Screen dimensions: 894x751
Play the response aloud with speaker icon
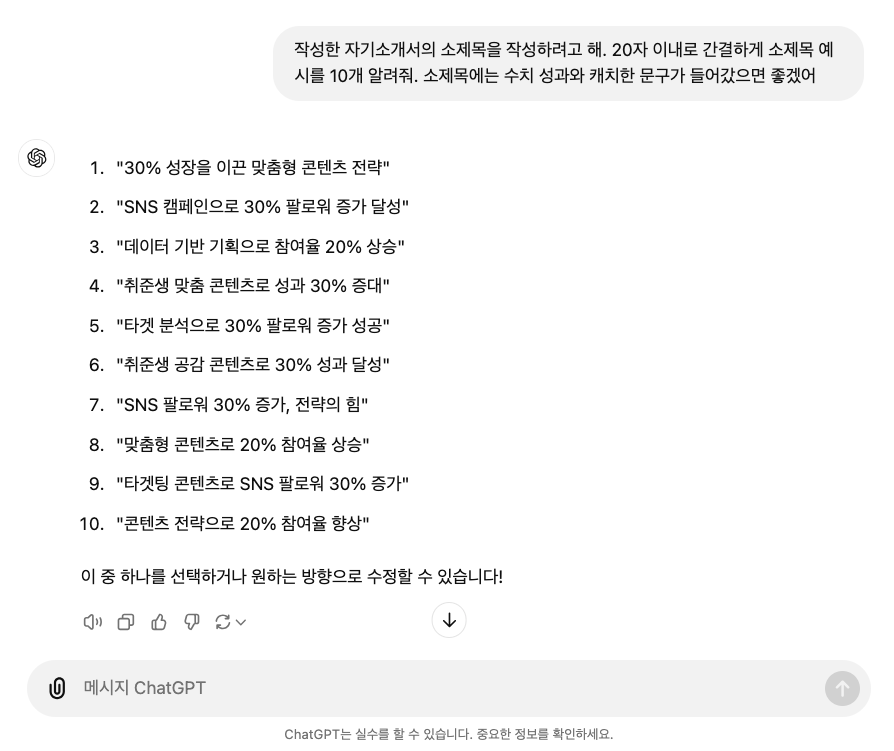pyautogui.click(x=92, y=622)
